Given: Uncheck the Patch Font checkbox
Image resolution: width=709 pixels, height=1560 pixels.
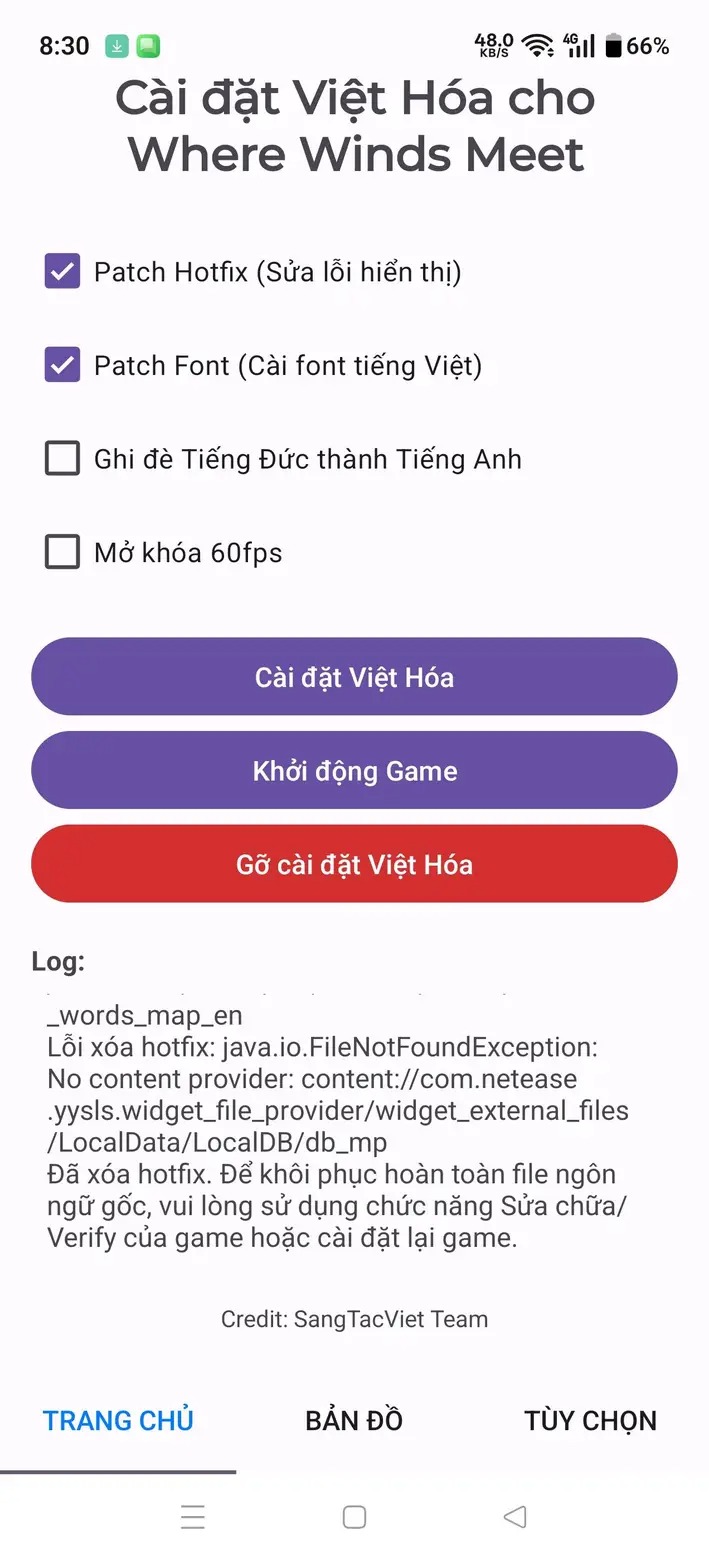Looking at the screenshot, I should [62, 366].
